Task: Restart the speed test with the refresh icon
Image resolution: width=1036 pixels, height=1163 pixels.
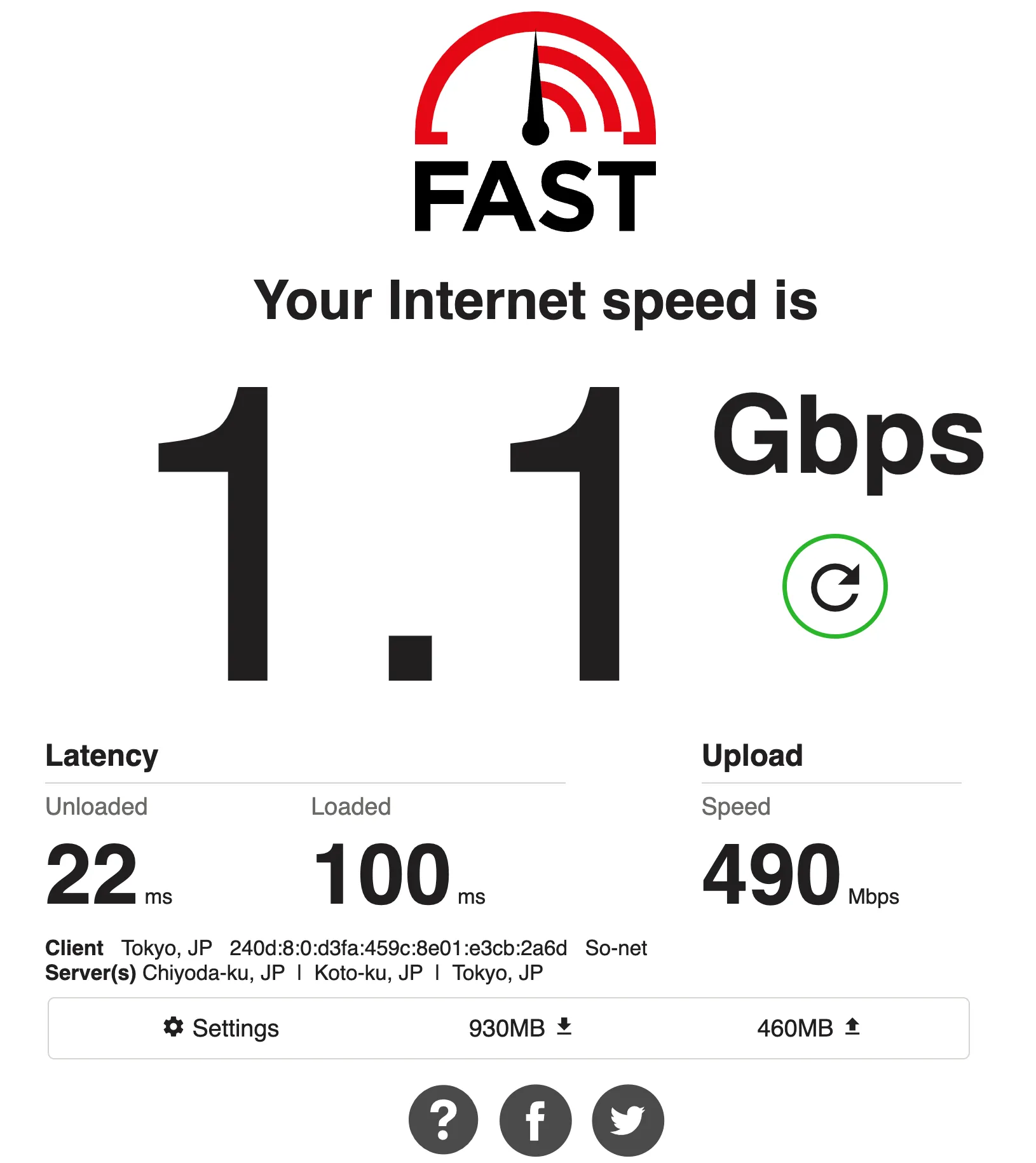Action: 835,586
